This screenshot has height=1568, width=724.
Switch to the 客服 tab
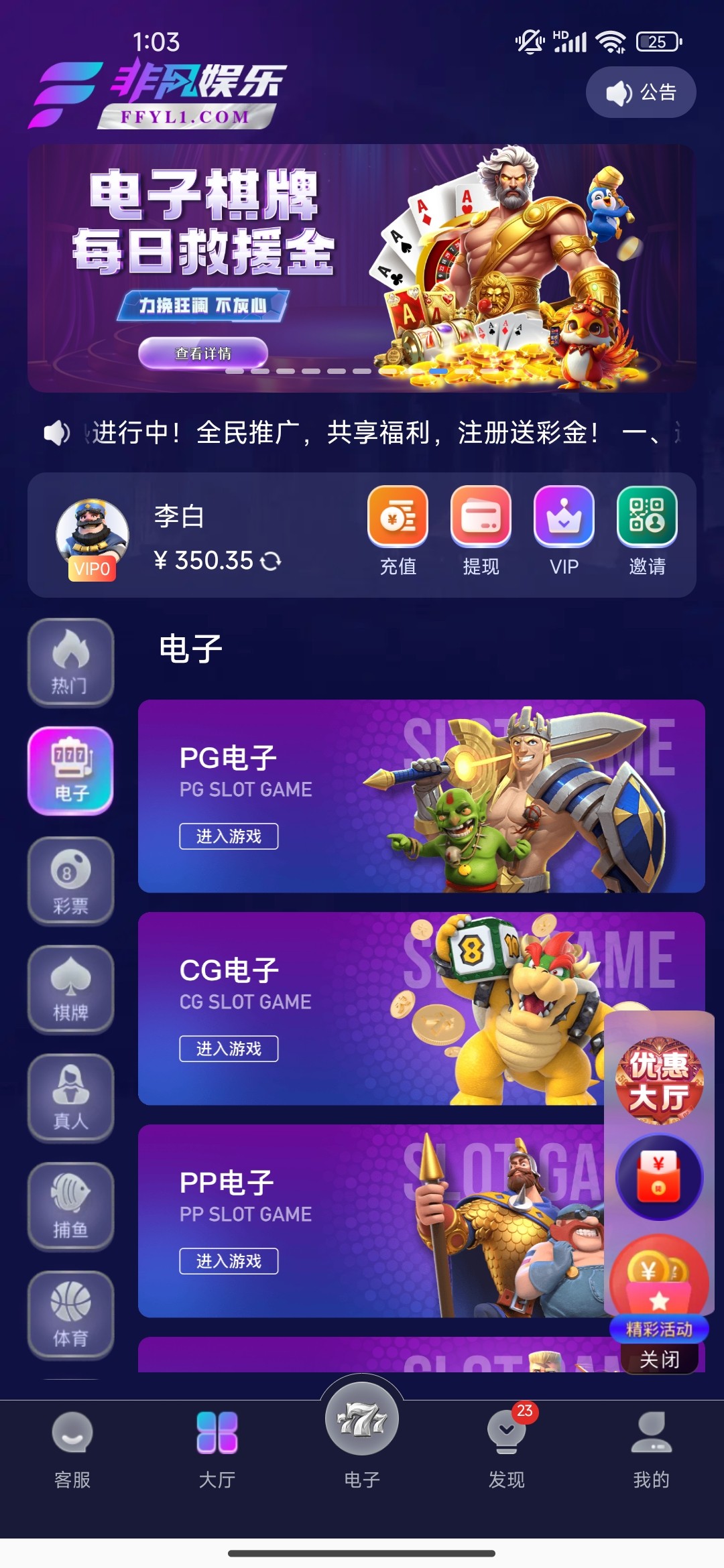point(72,1447)
